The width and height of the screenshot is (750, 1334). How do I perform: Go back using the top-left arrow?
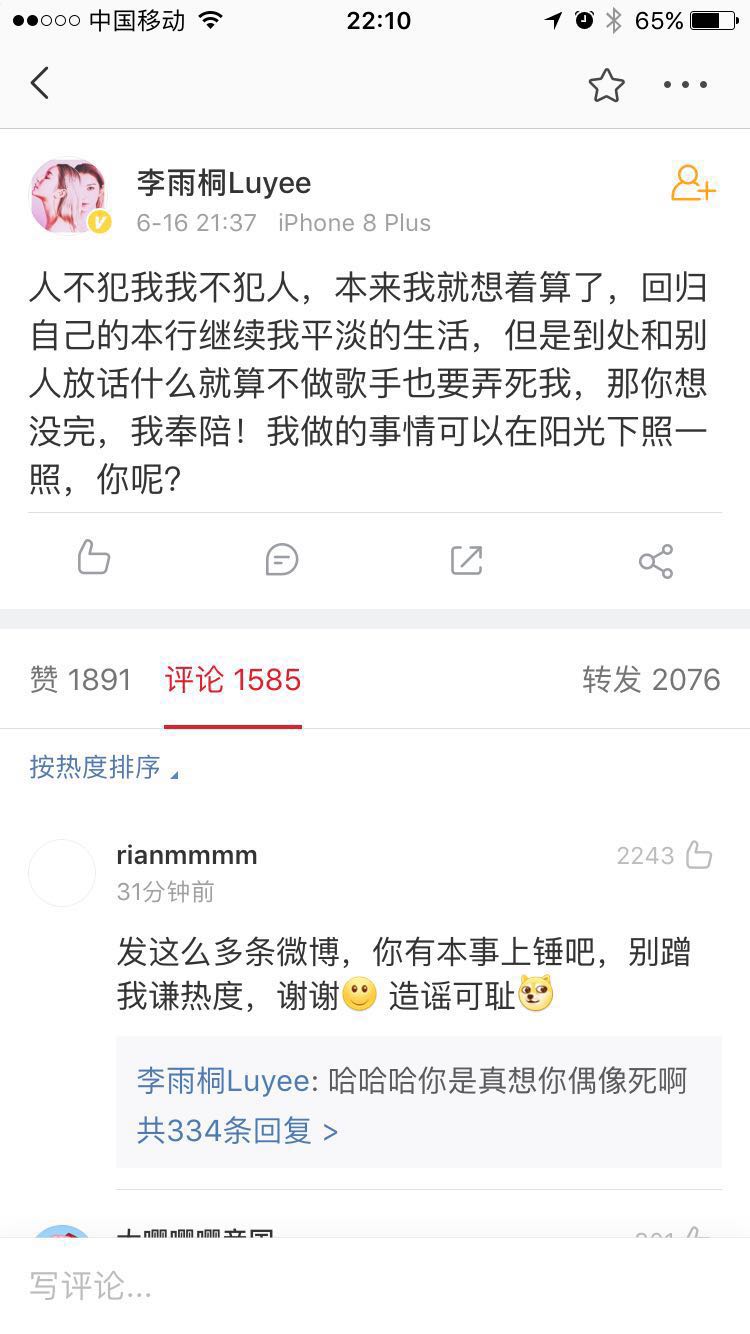coord(40,84)
